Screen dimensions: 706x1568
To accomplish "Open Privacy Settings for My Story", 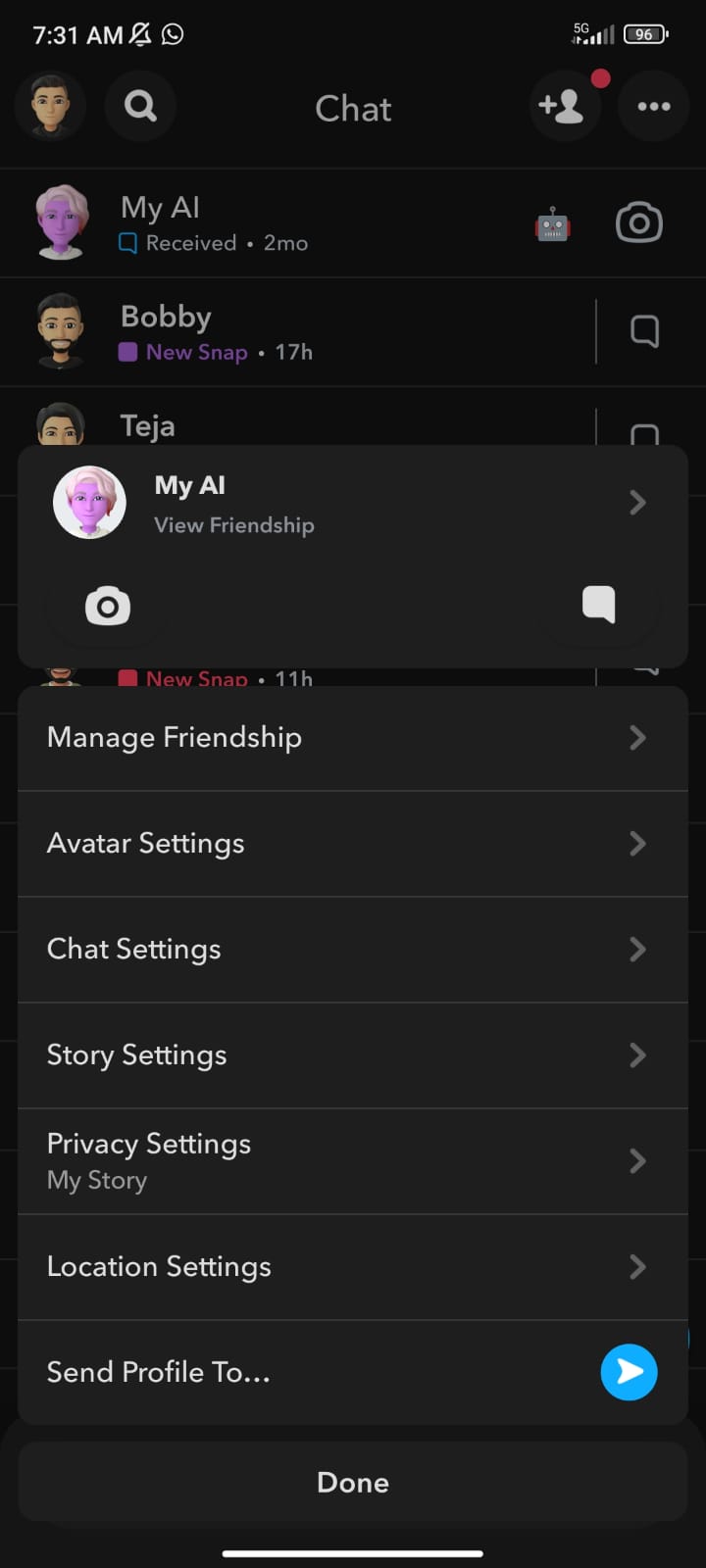I will [x=352, y=1161].
